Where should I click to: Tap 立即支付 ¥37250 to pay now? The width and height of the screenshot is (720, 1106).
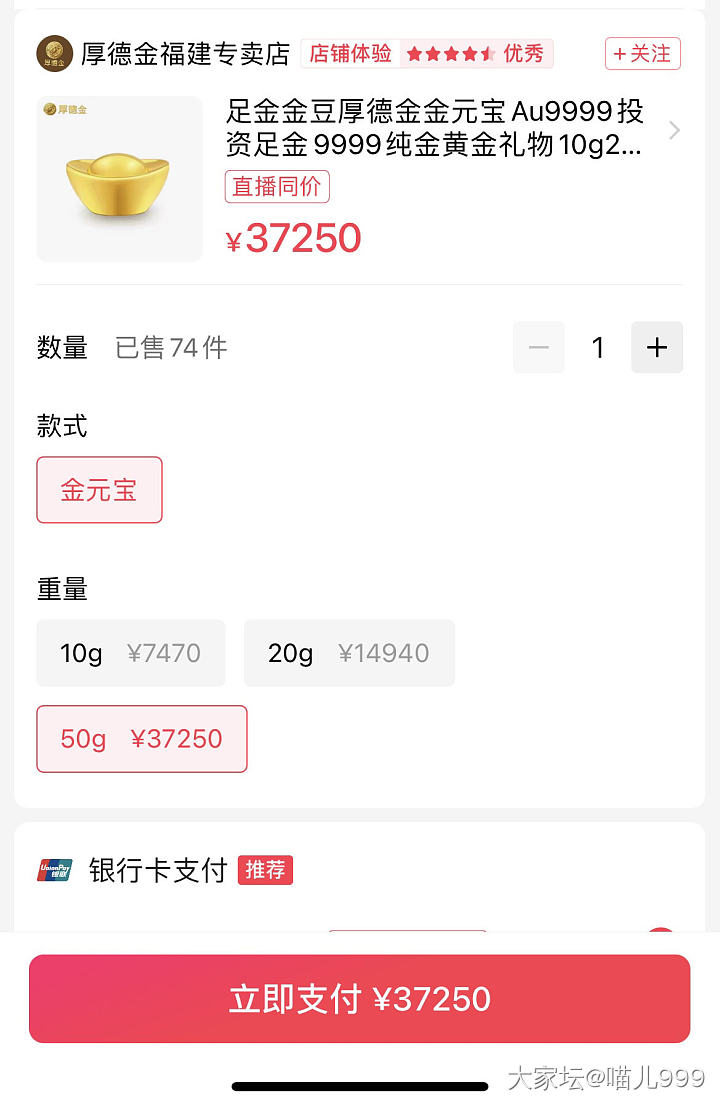point(359,999)
